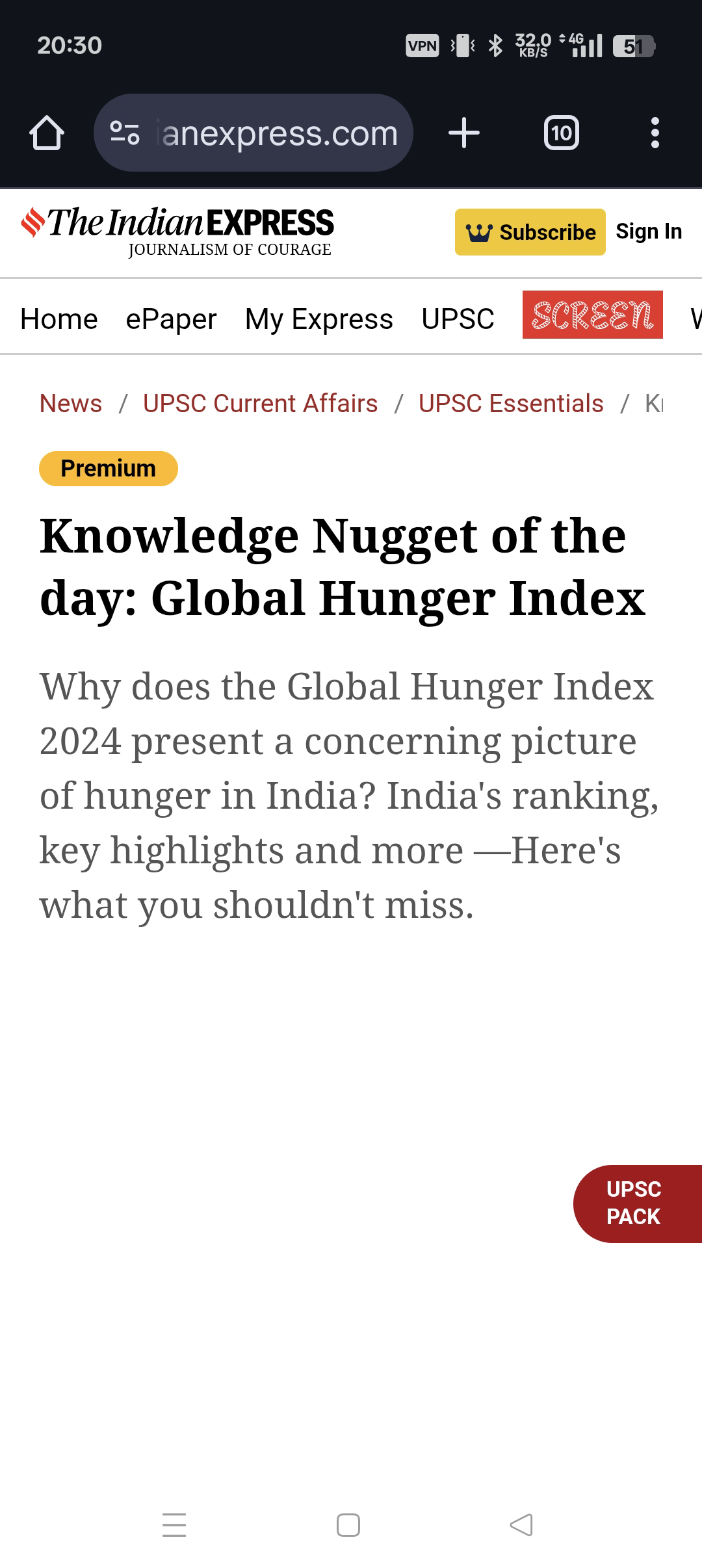Open UPSC Current Affairs breadcrumb

pos(260,404)
